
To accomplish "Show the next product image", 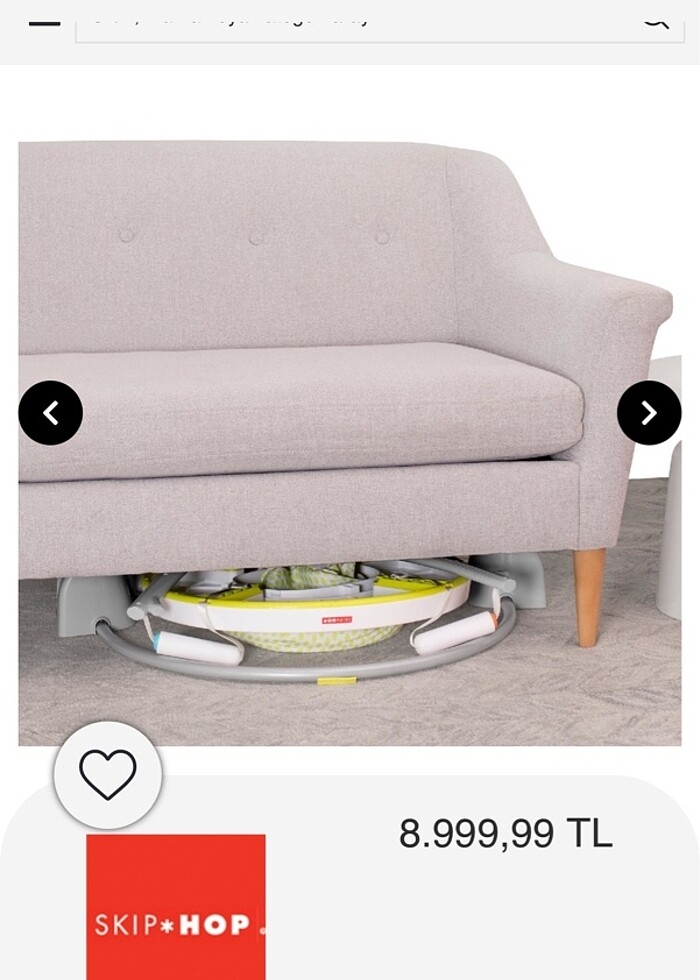I will pos(649,412).
